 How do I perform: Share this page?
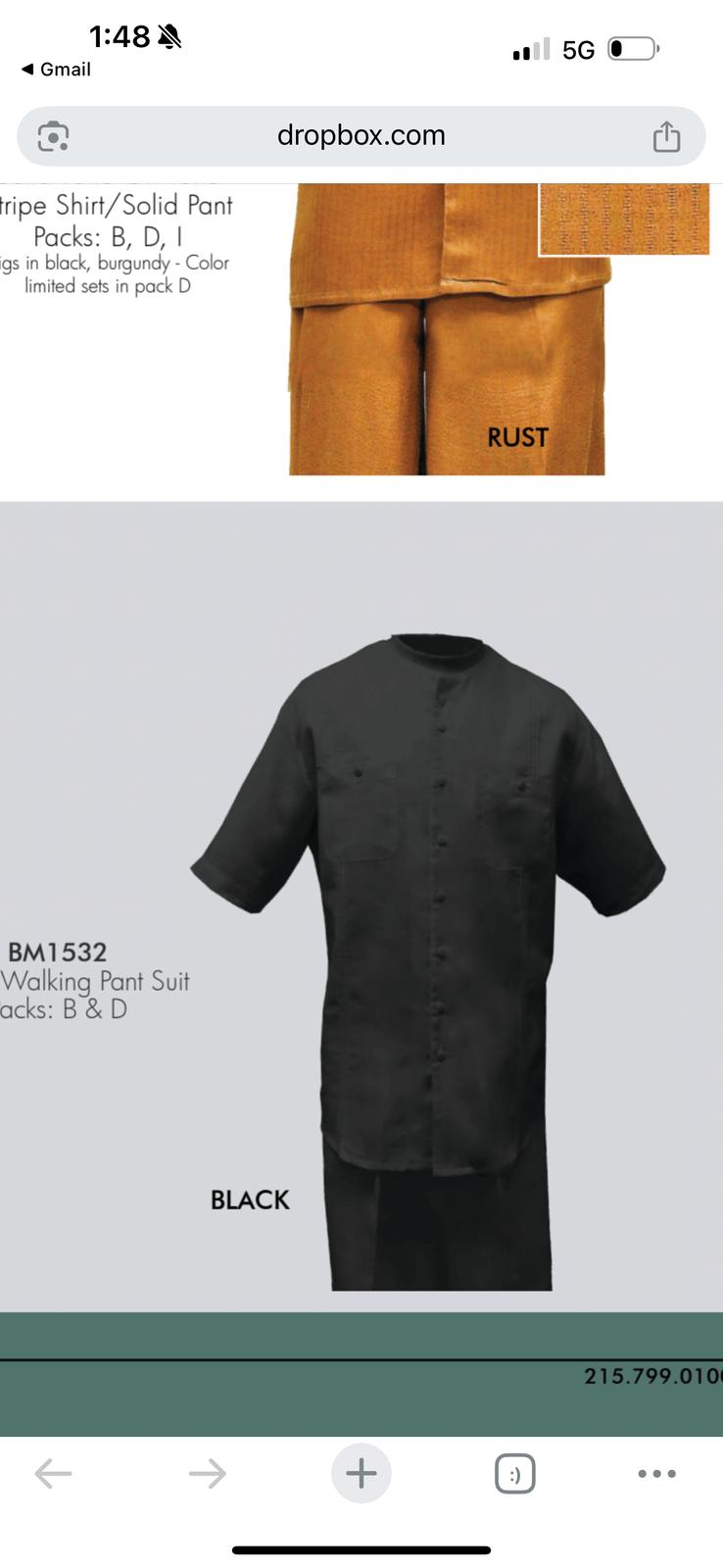666,136
